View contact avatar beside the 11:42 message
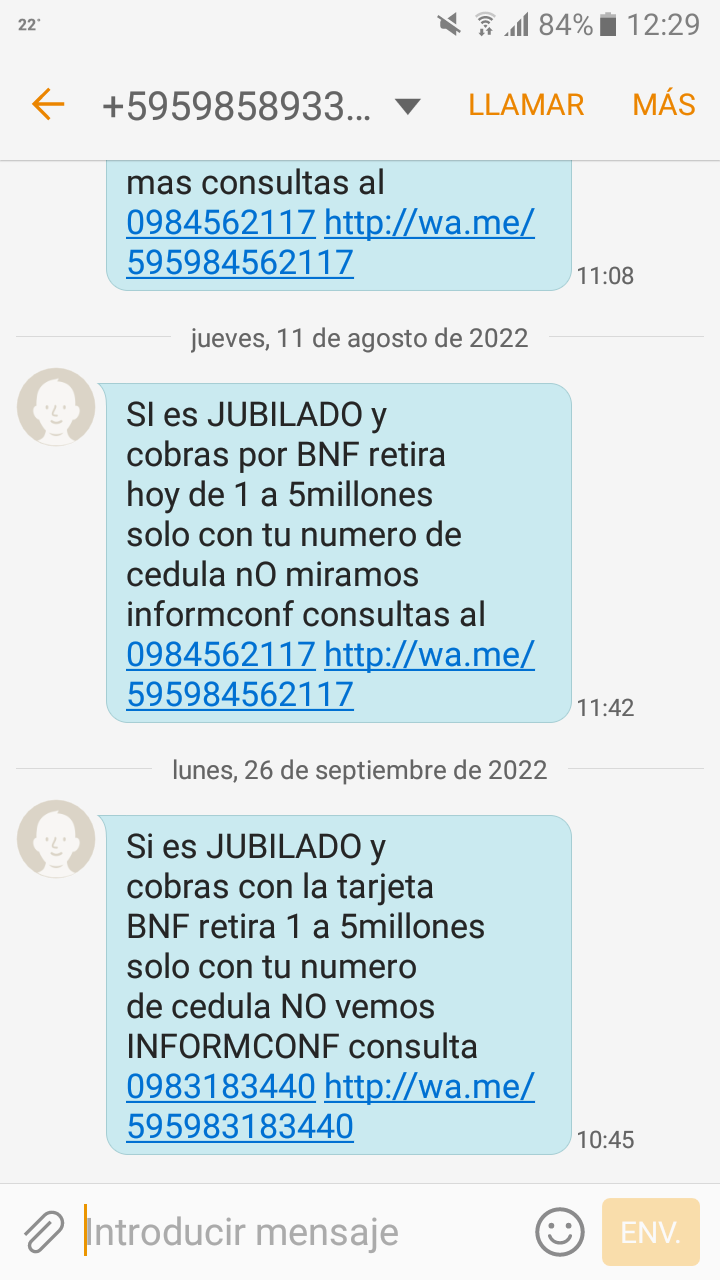 (x=56, y=407)
